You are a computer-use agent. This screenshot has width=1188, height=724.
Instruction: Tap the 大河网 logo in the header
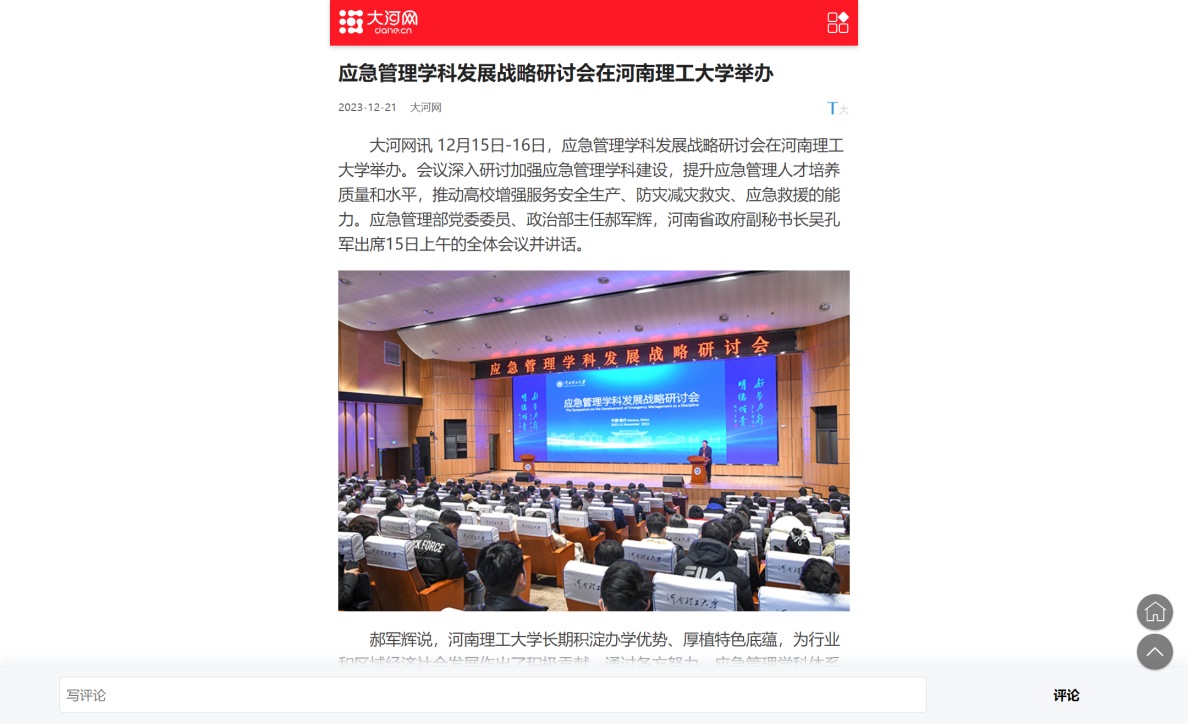tap(378, 22)
